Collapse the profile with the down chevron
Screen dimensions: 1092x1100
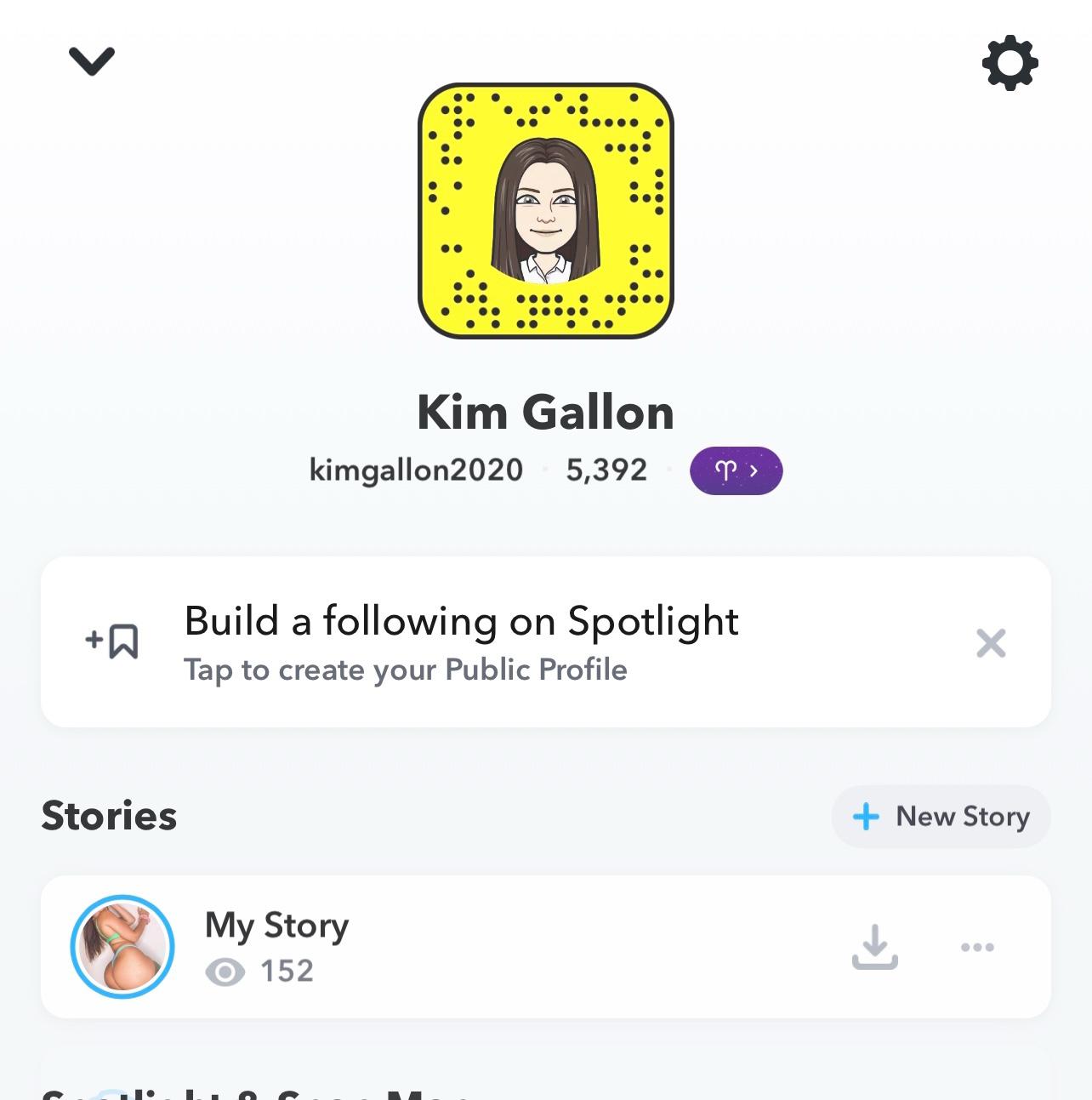point(91,60)
